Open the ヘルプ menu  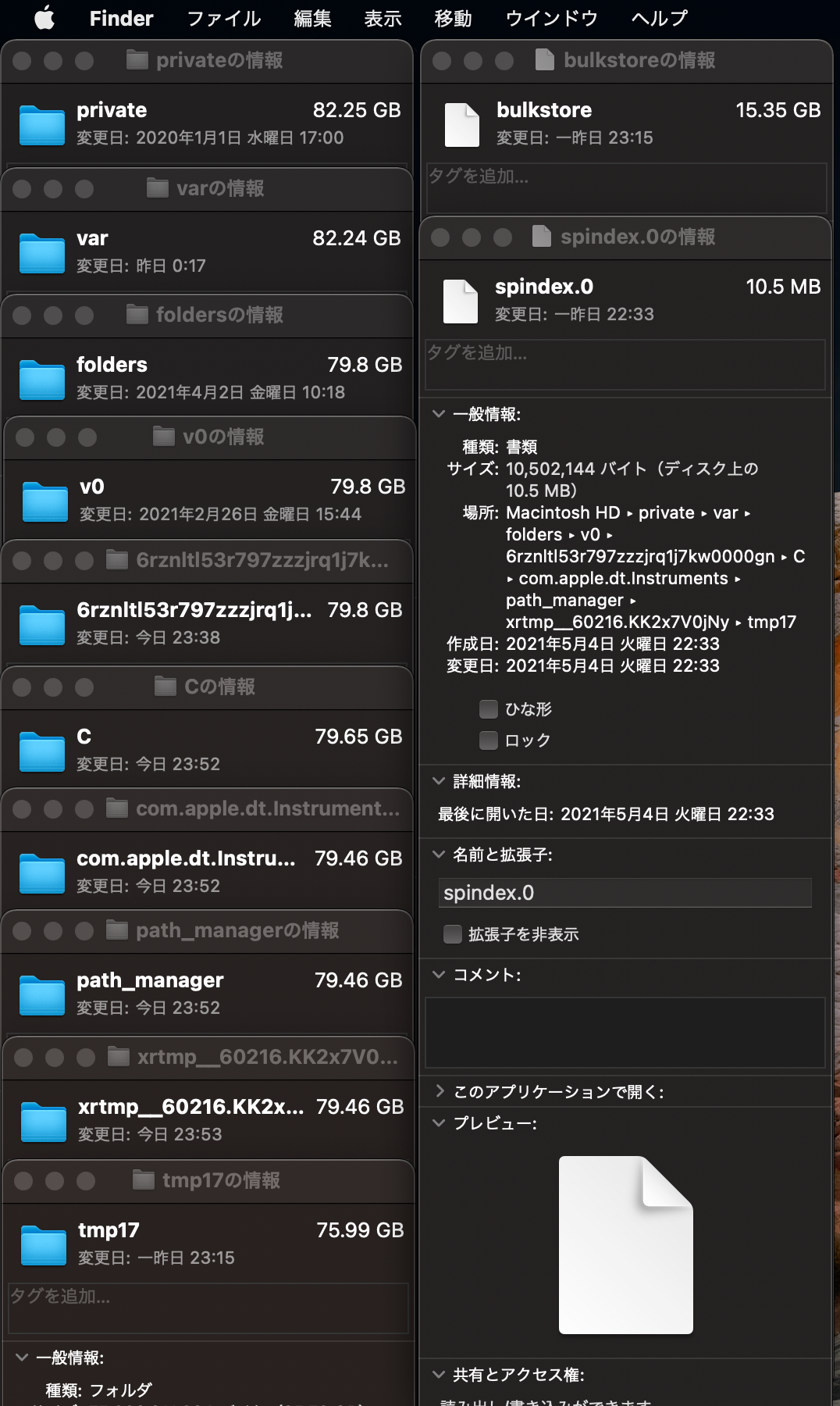coord(659,18)
